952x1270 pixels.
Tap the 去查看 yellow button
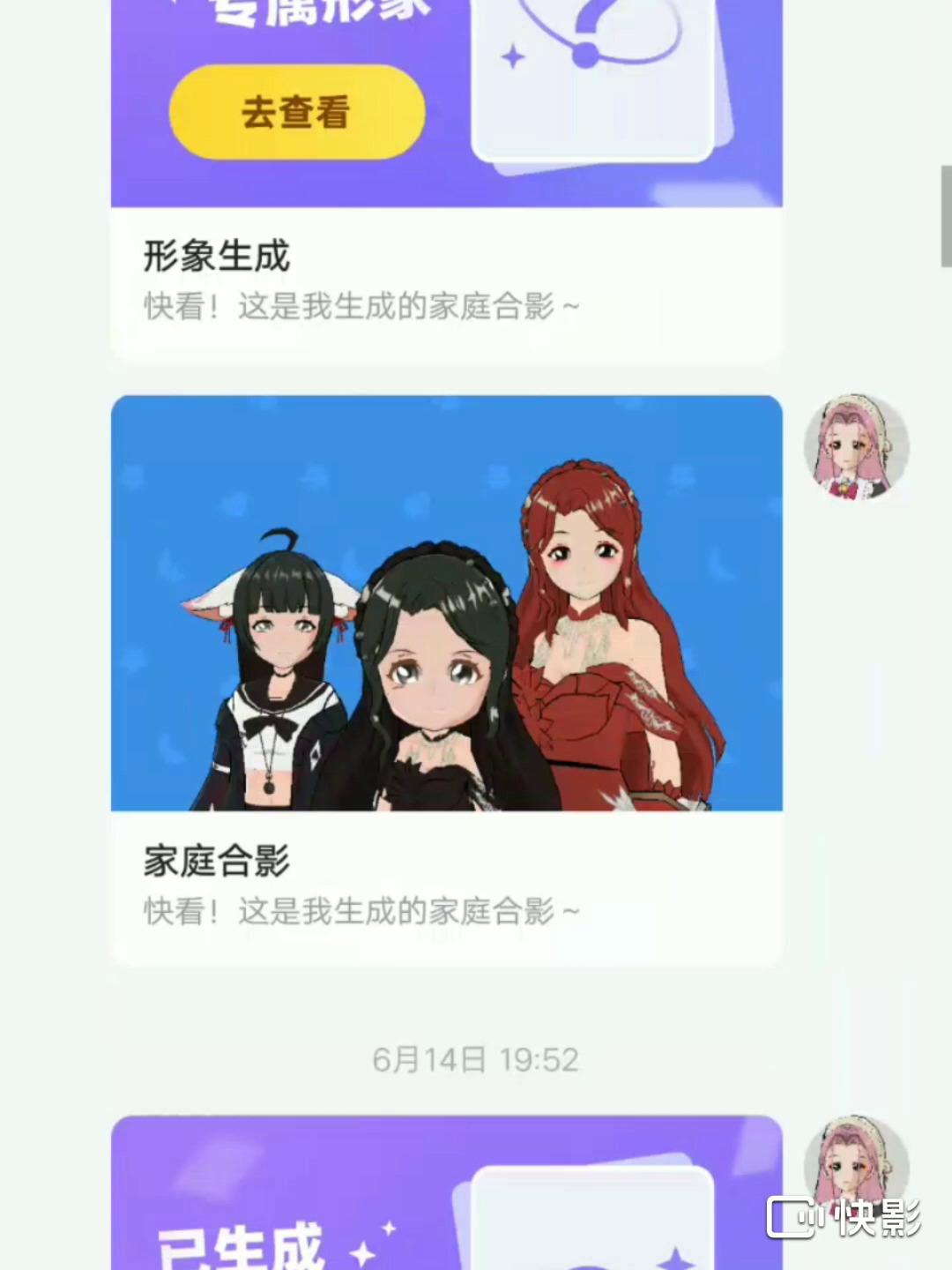[296, 112]
